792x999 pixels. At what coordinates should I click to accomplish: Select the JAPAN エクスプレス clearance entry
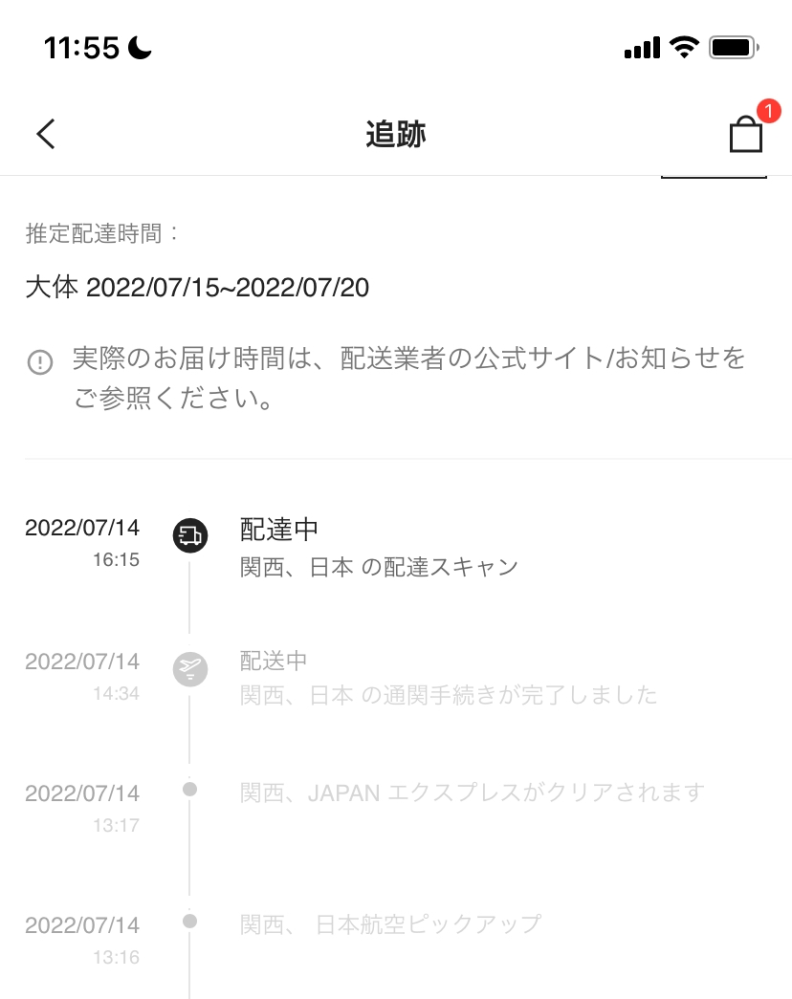[470, 792]
